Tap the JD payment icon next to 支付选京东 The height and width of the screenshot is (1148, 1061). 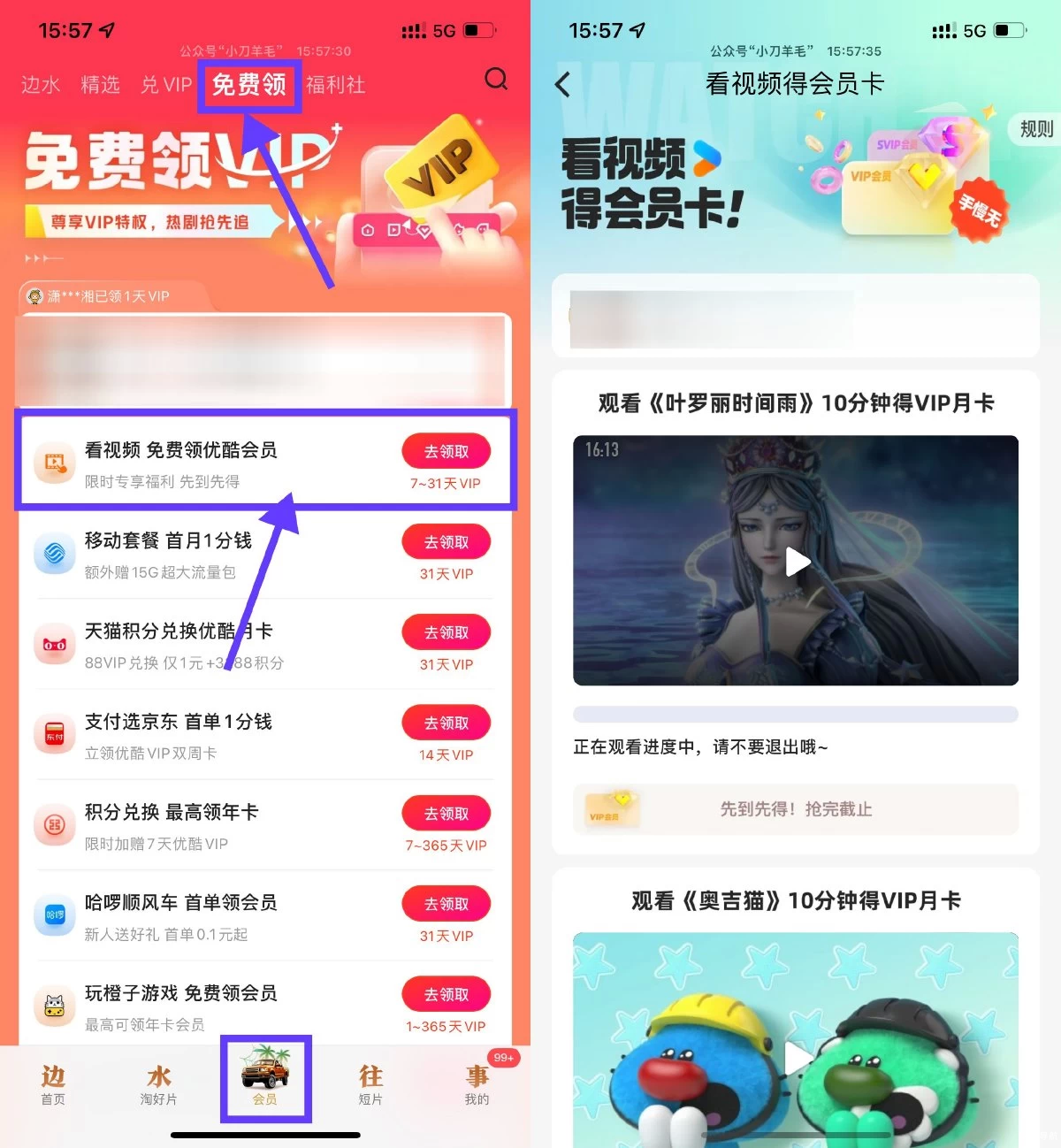55,734
